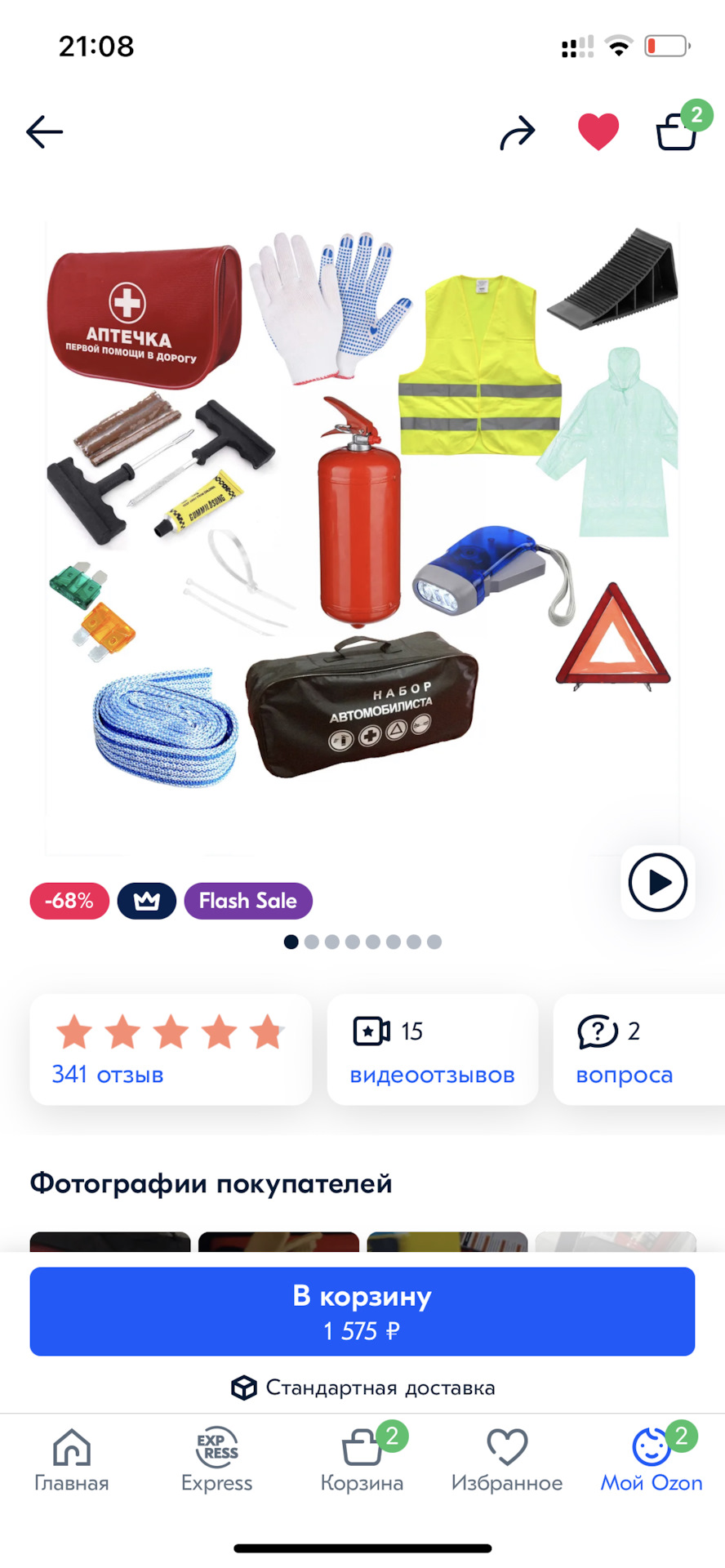Go back with the arrow icon
This screenshot has height=1568, width=725.
[x=44, y=131]
